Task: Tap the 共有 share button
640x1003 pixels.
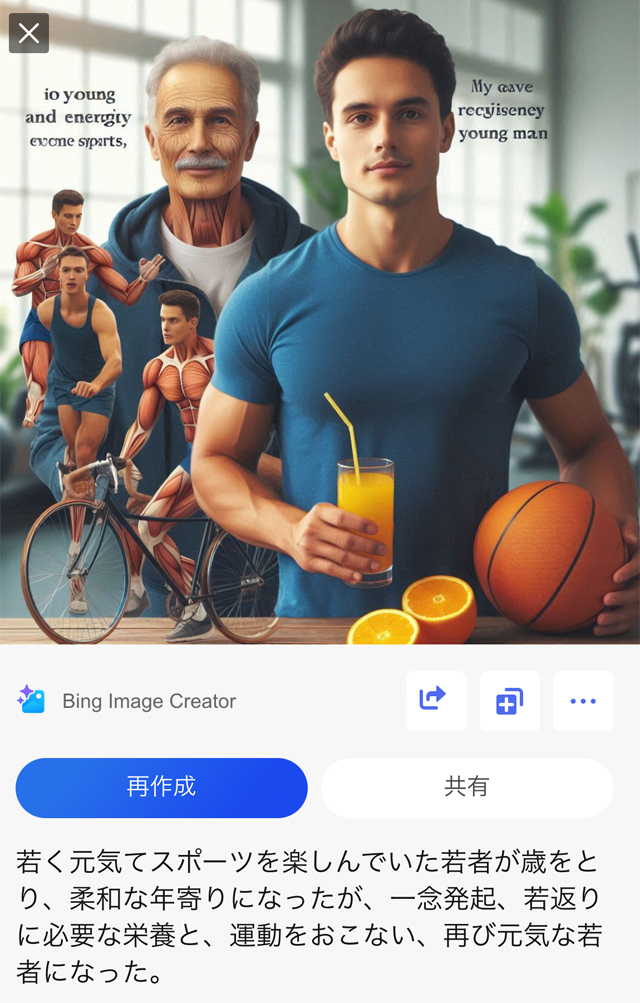Action: 466,787
